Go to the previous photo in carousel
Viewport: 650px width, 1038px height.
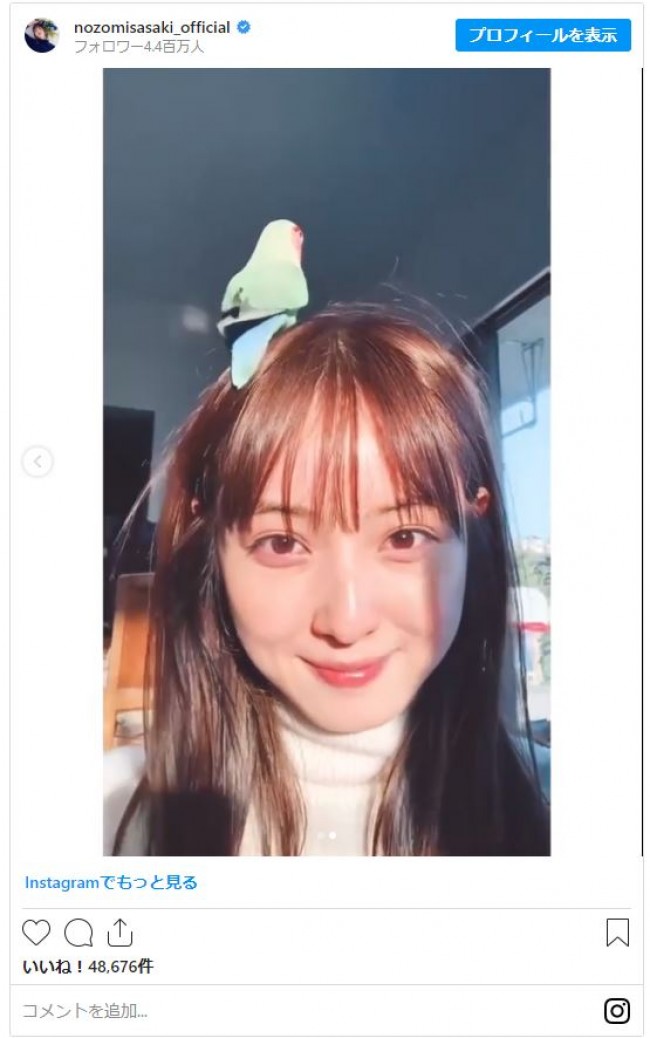(37, 461)
